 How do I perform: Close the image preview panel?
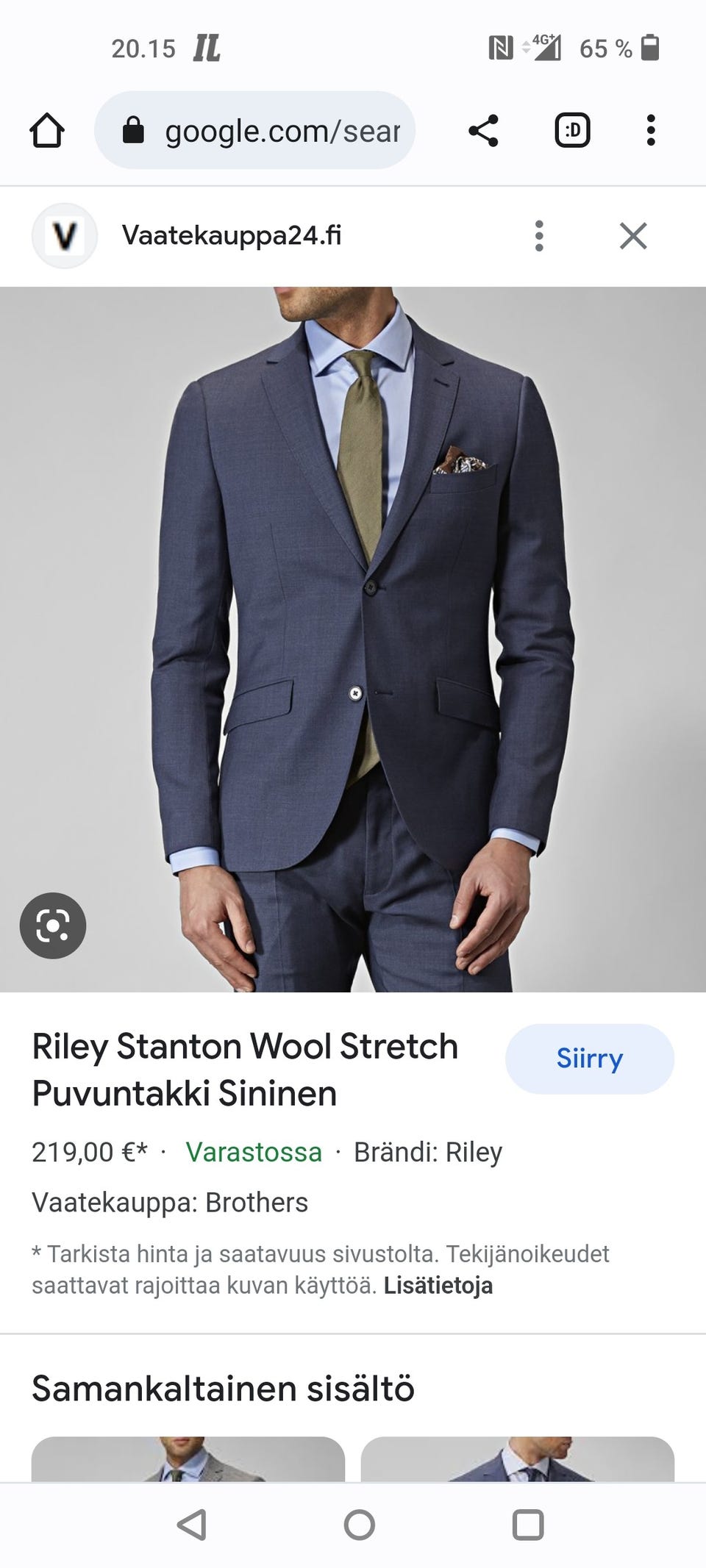632,236
